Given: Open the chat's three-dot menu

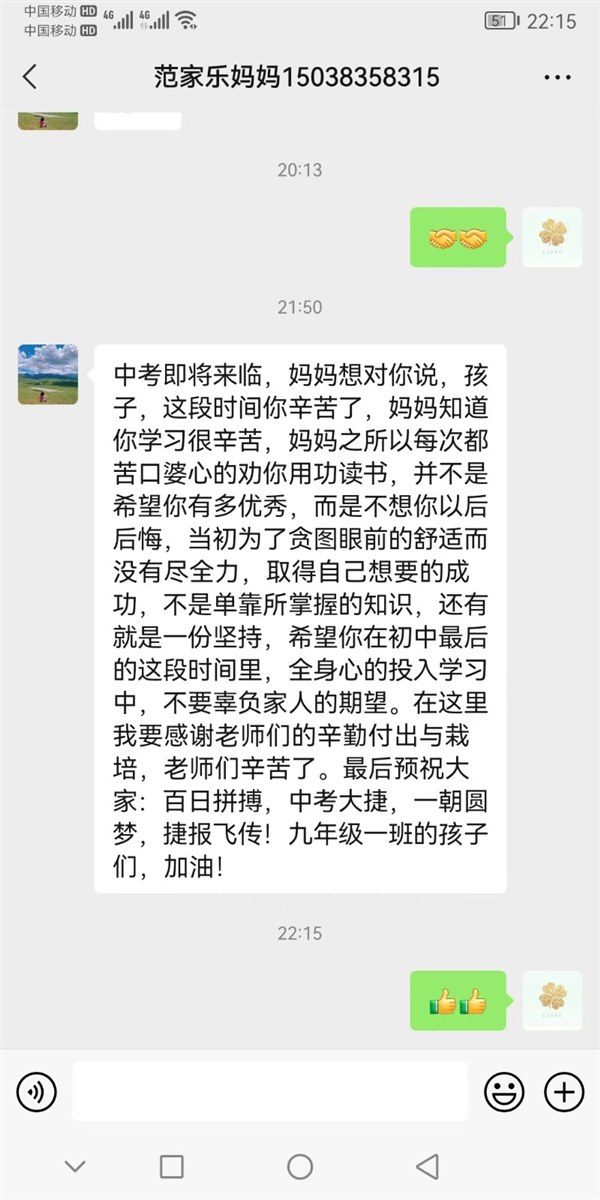Looking at the screenshot, I should point(557,77).
